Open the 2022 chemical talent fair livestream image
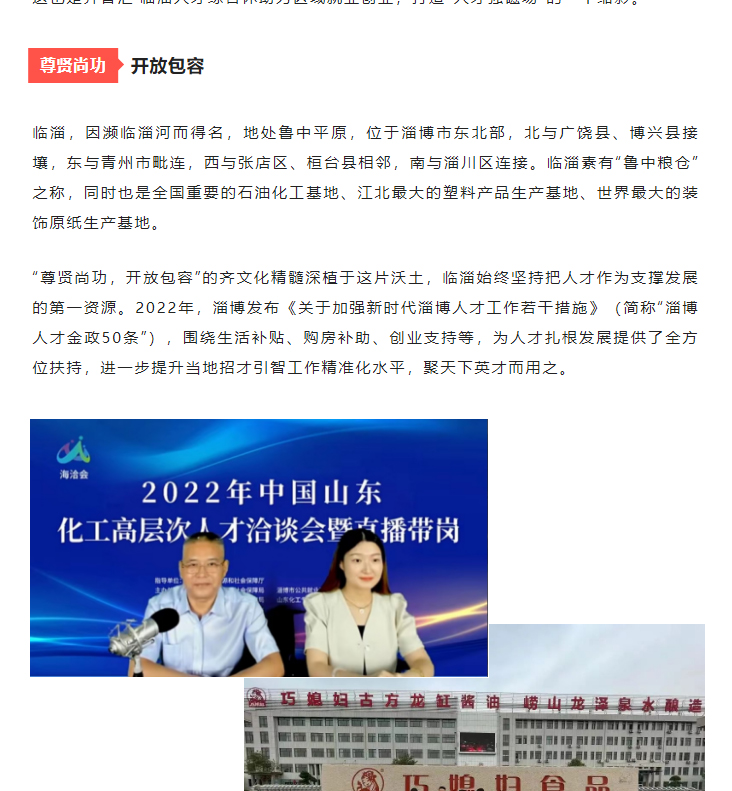Image resolution: width=732 pixels, height=791 pixels. (258, 530)
